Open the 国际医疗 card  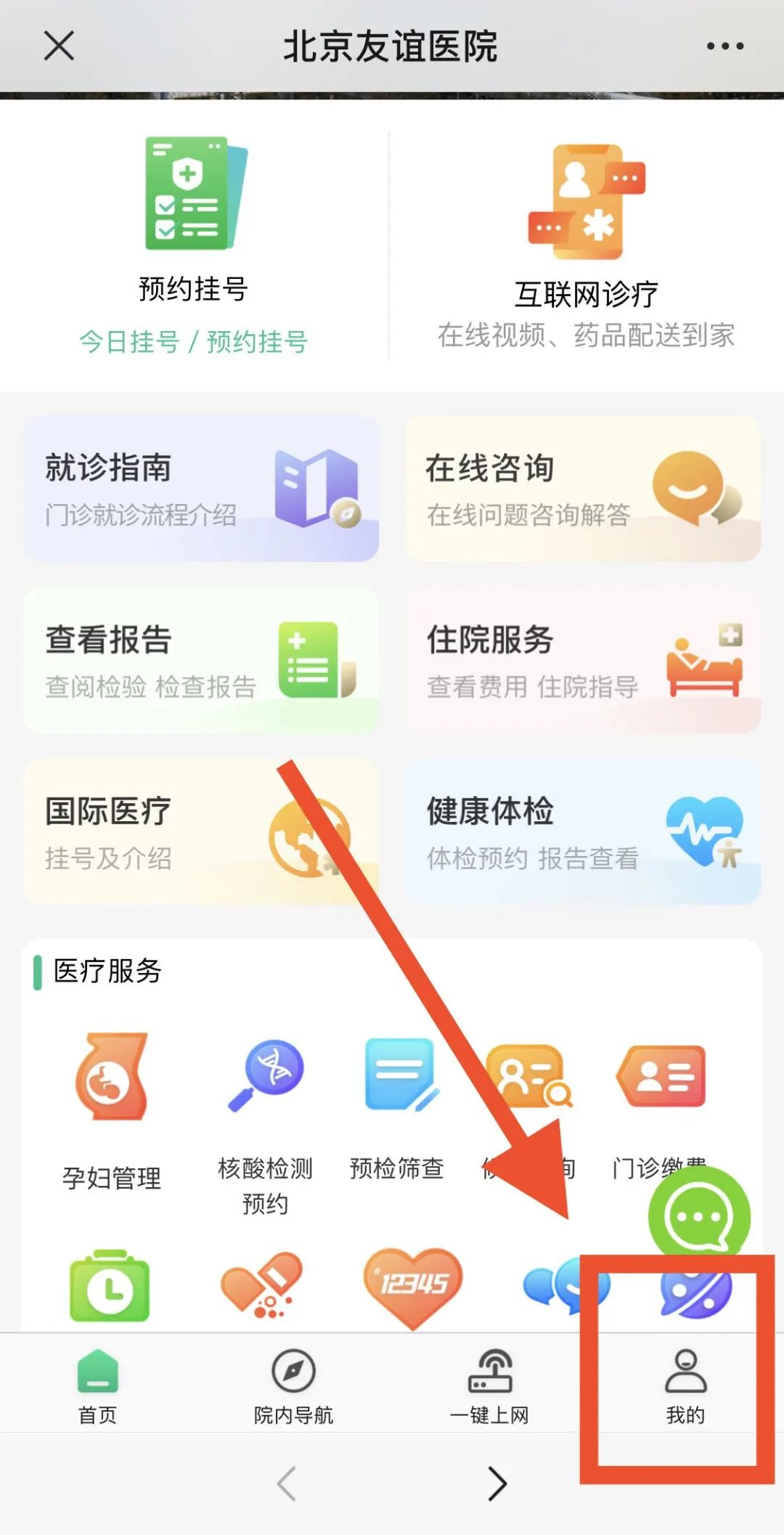click(201, 831)
